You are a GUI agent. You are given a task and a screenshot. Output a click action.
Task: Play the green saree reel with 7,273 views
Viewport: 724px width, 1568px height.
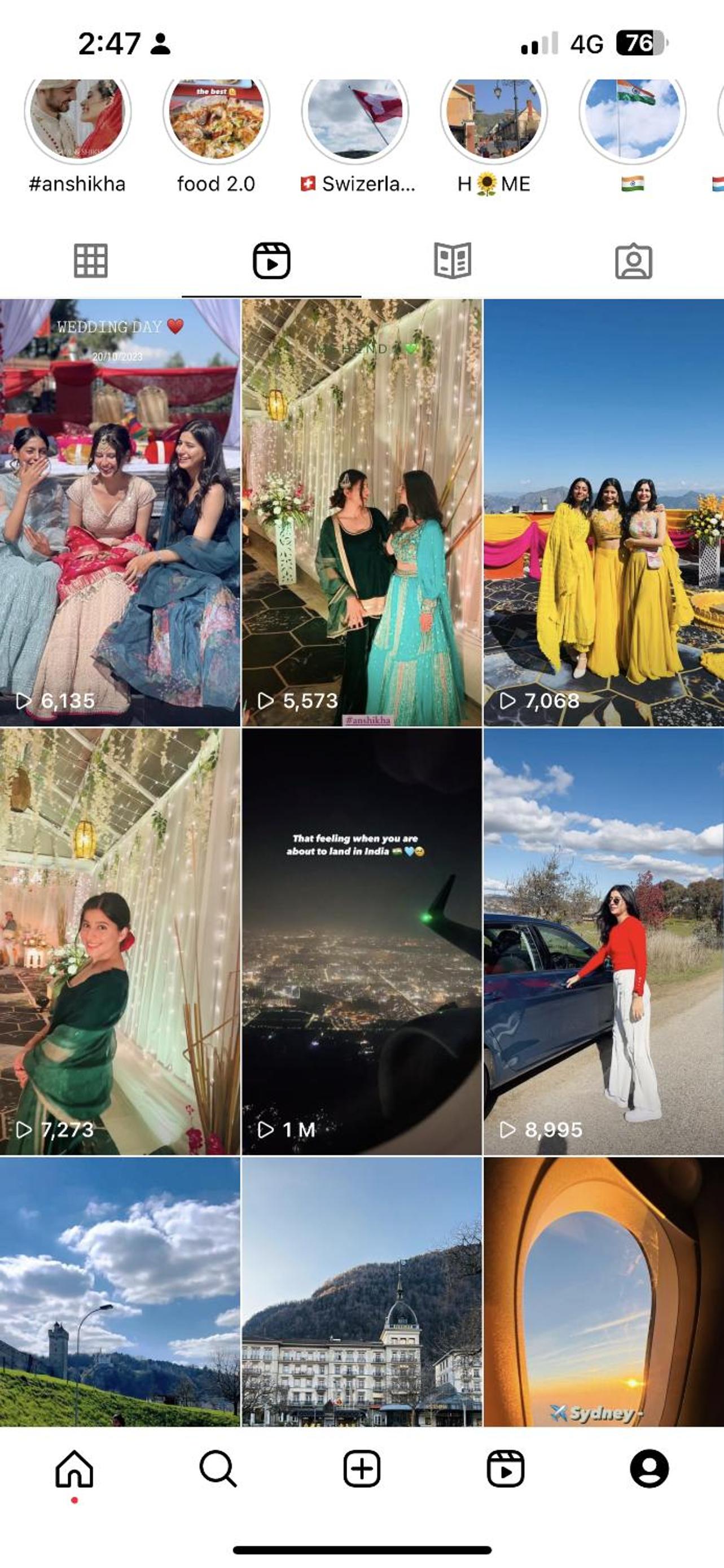(x=120, y=941)
